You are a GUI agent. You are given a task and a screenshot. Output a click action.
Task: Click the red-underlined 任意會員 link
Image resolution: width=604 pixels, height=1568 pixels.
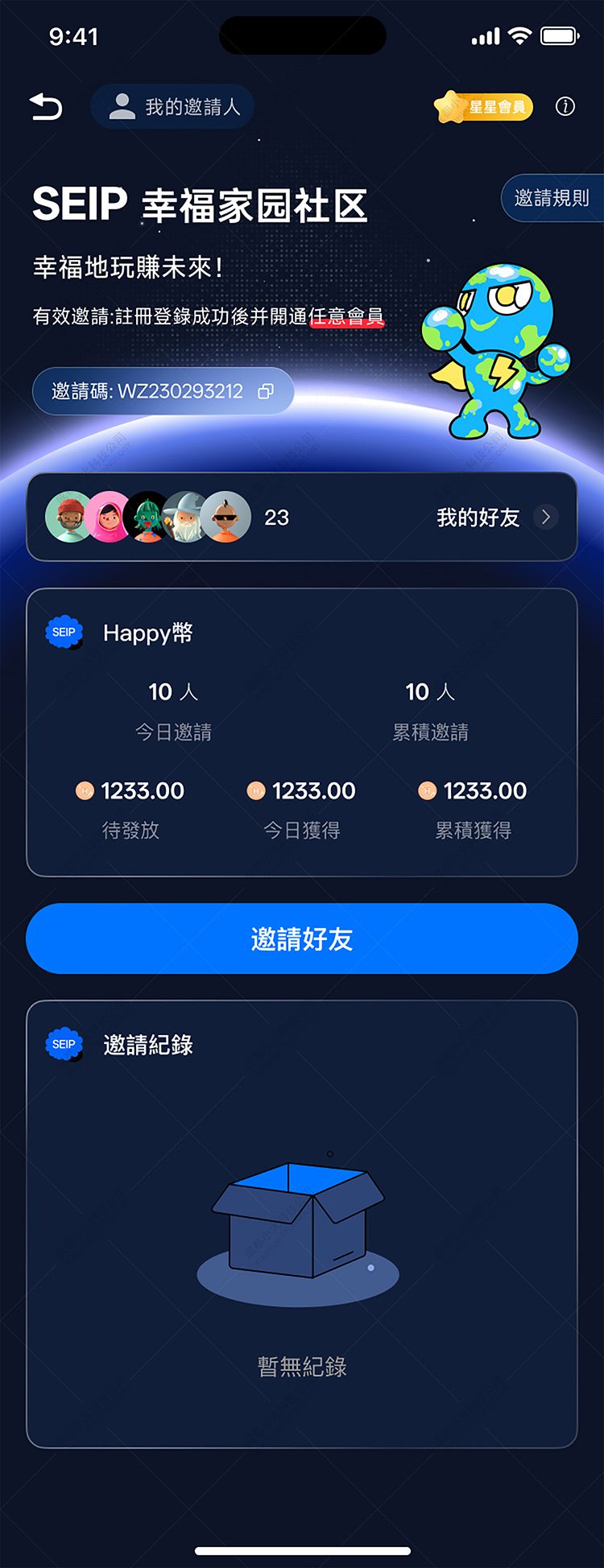[x=348, y=316]
